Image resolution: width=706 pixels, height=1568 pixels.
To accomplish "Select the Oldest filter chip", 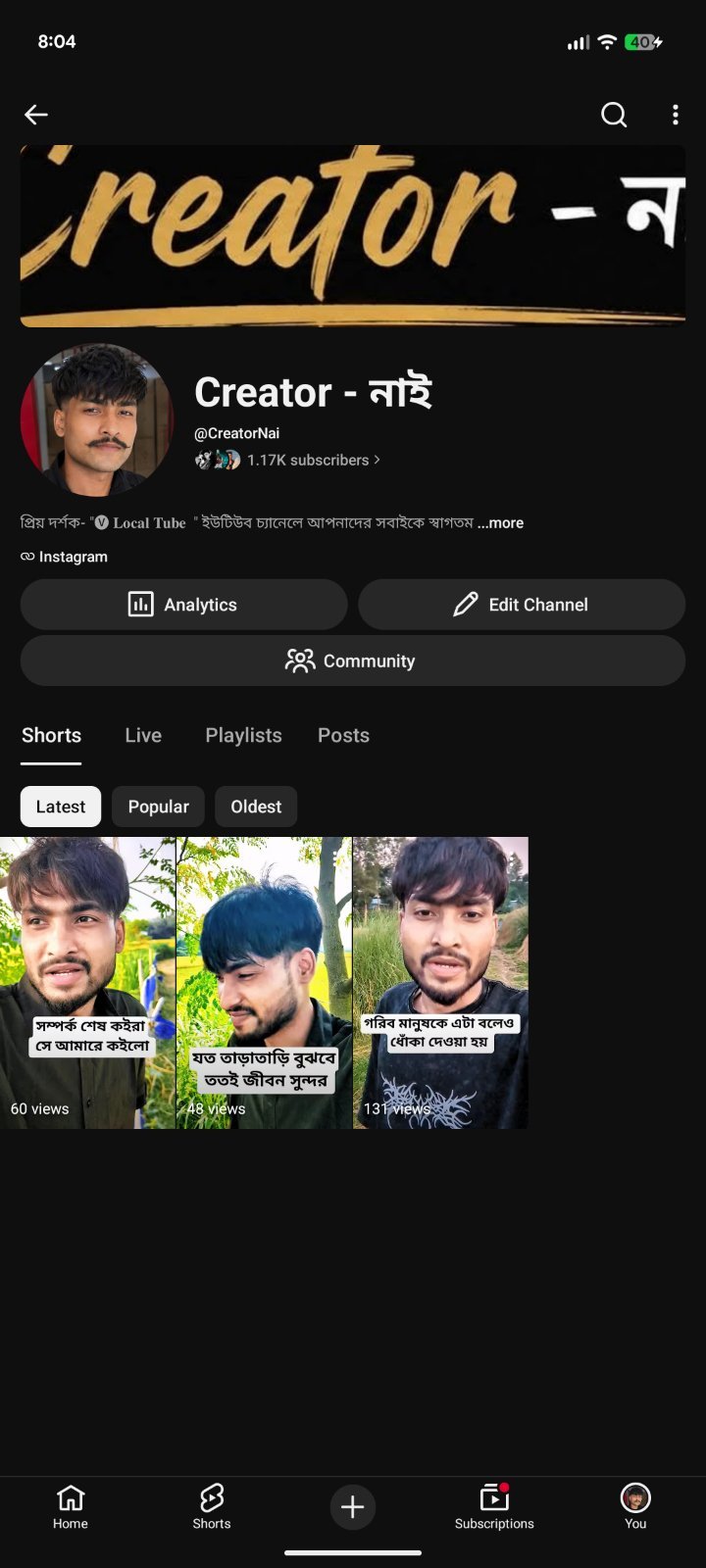I will [x=256, y=807].
